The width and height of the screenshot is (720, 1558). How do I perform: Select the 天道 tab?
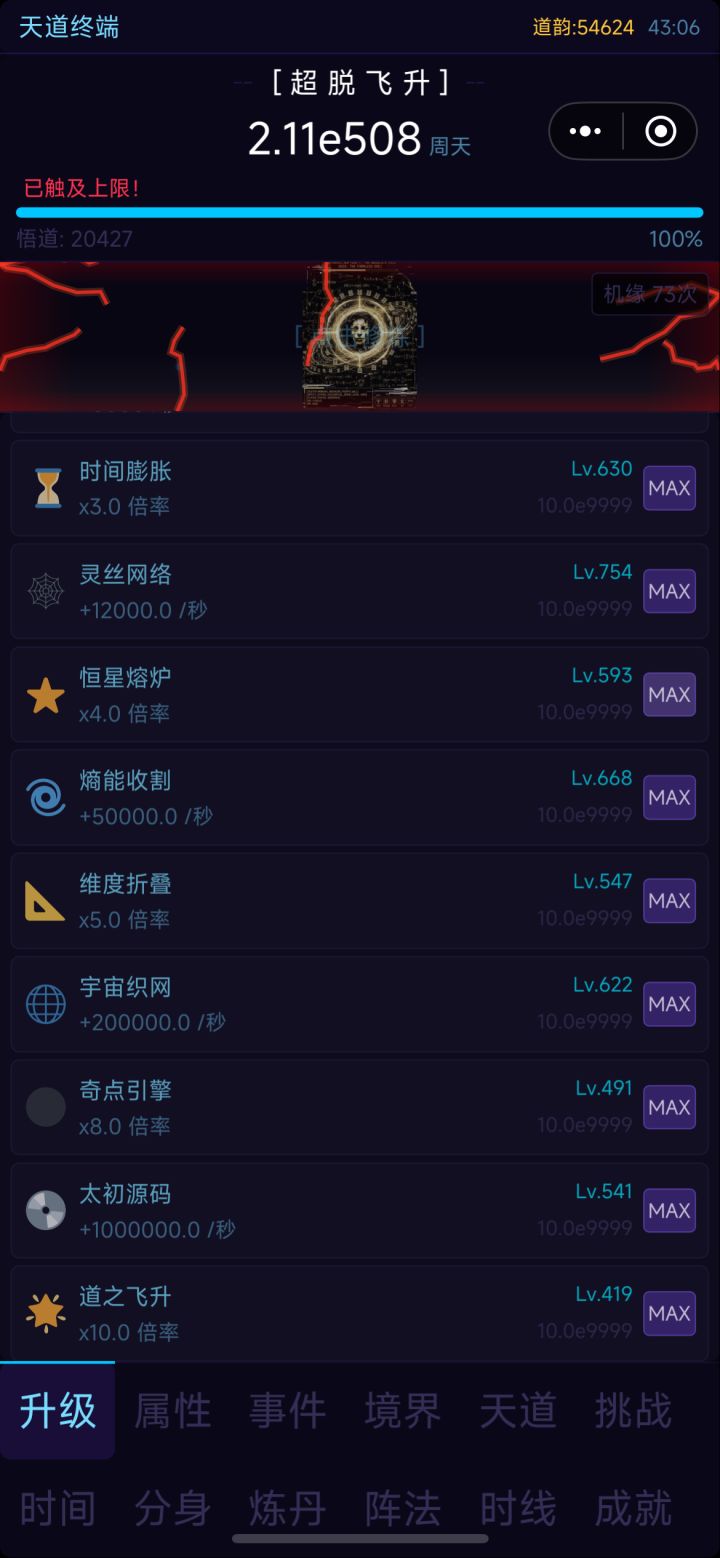[x=517, y=1411]
